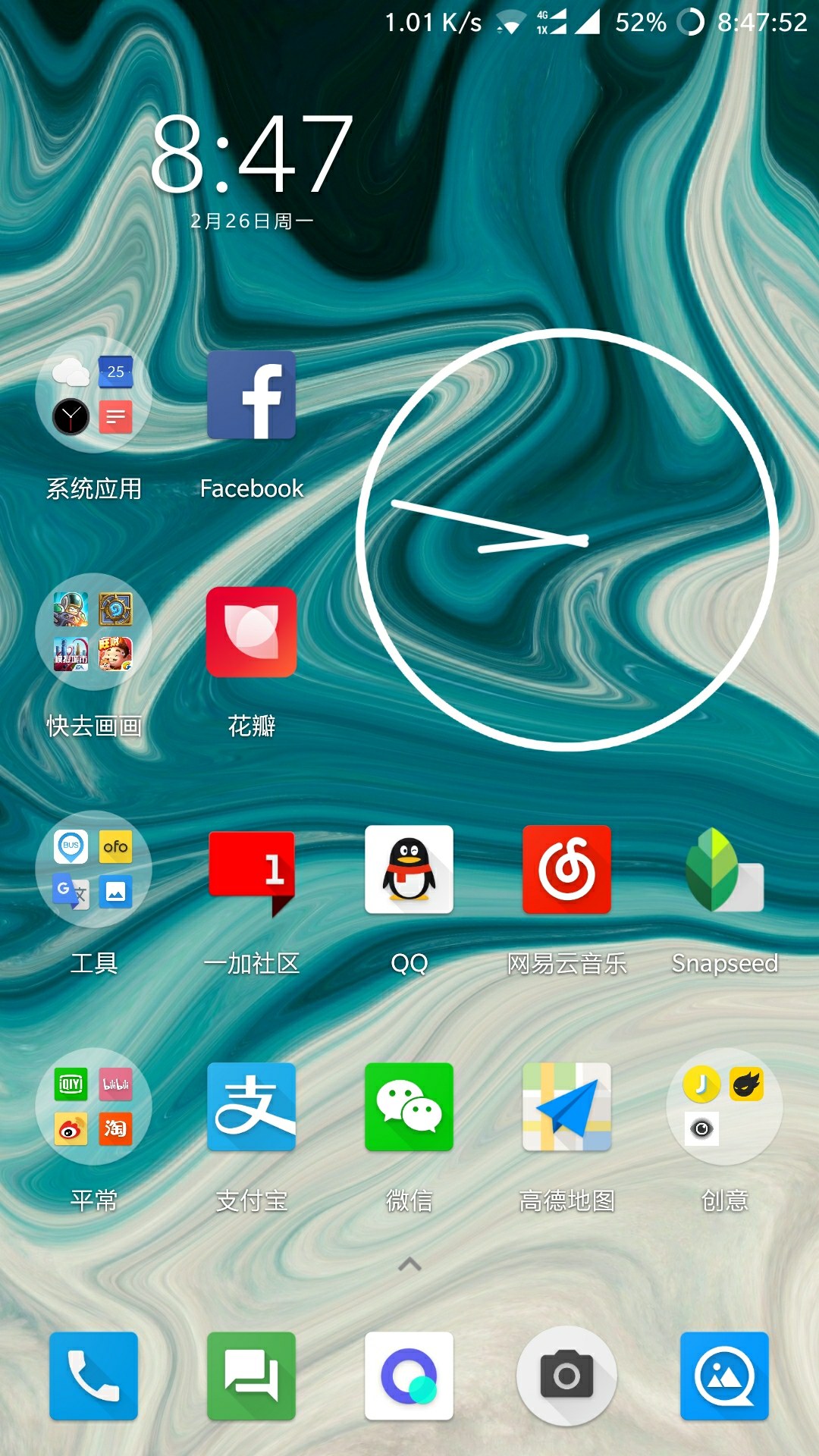This screenshot has width=819, height=1456.
Task: Open the 一加社区 app
Action: tap(251, 869)
